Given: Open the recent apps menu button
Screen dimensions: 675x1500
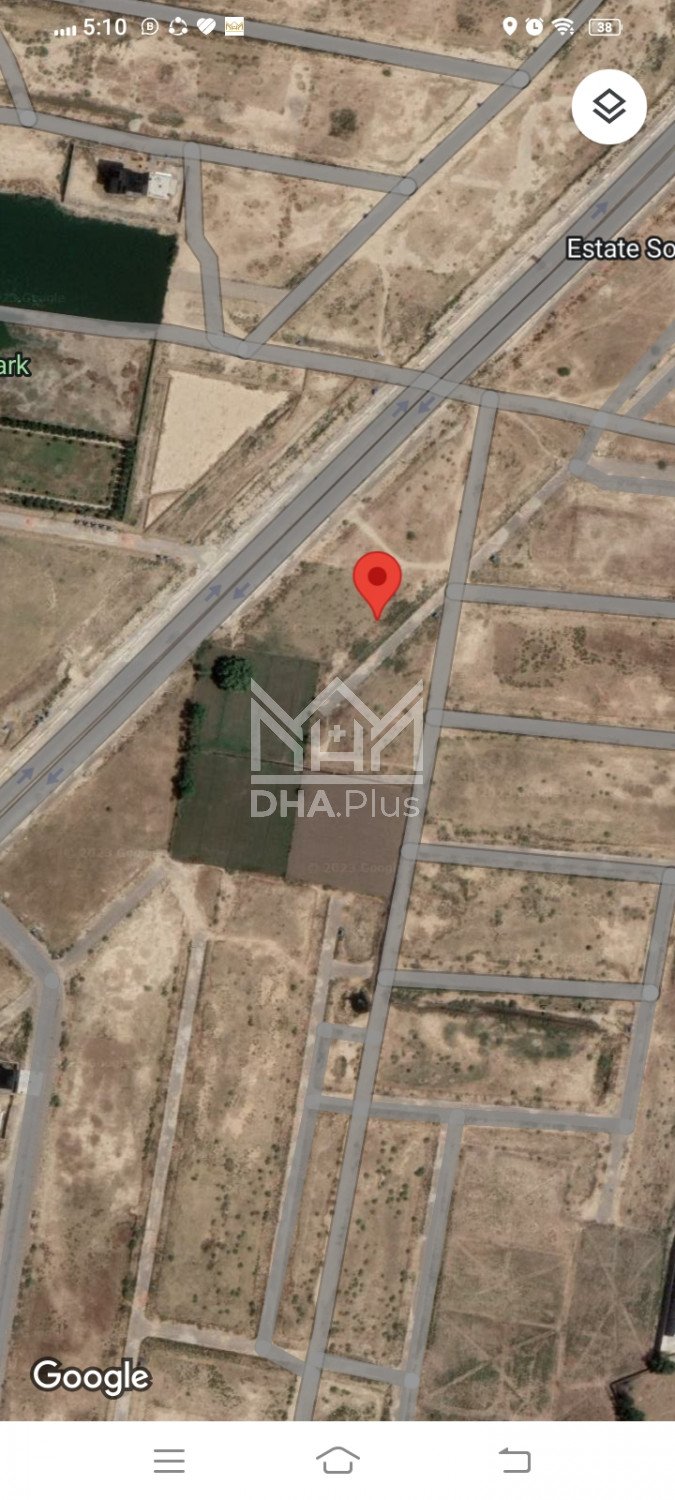Looking at the screenshot, I should tap(169, 1460).
